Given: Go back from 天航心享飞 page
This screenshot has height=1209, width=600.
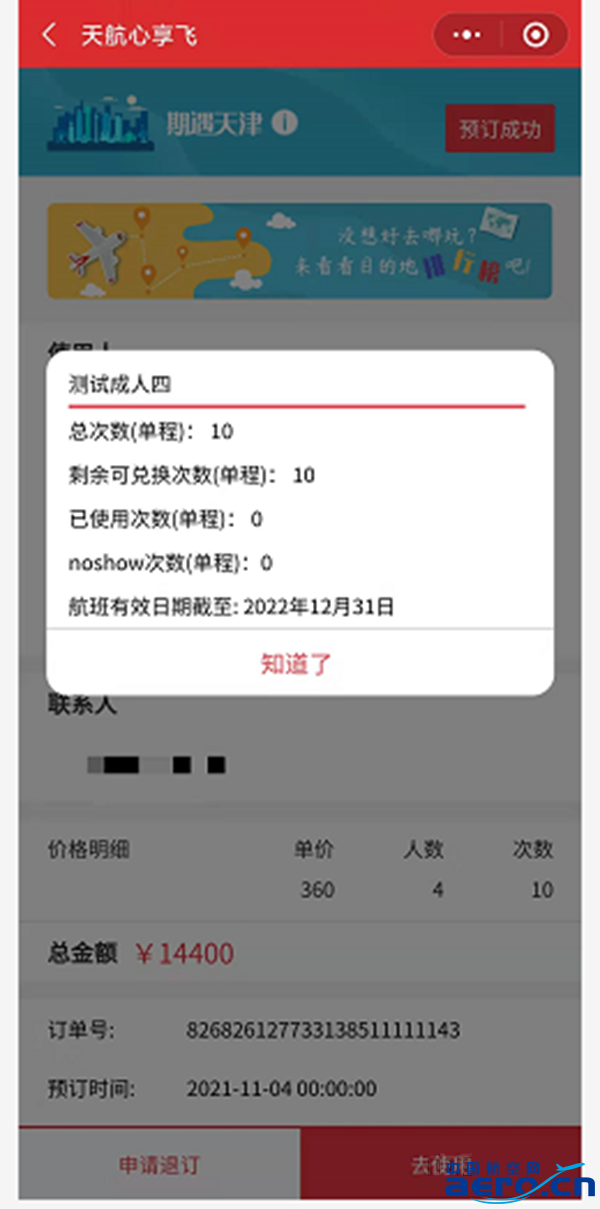Looking at the screenshot, I should 49,35.
